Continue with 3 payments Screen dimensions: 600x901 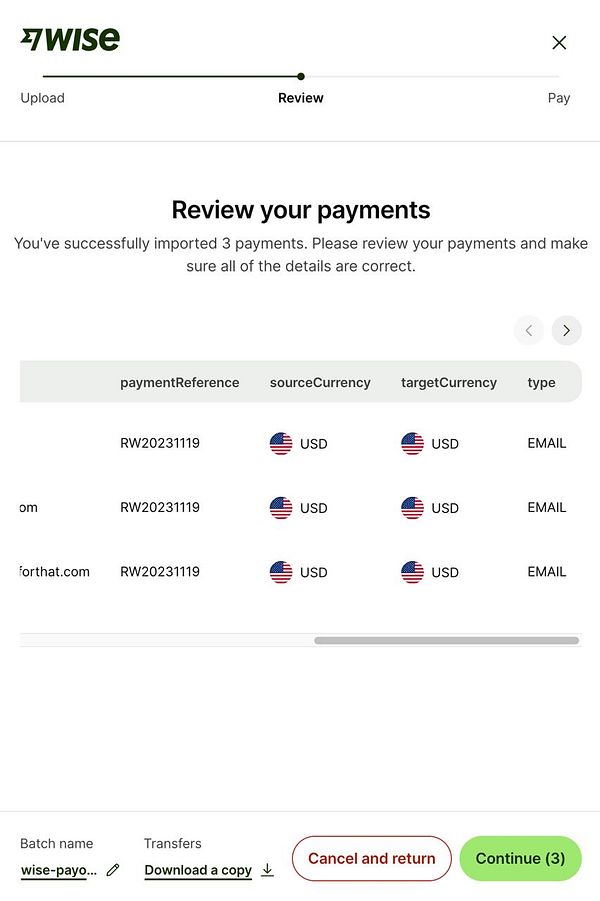click(520, 858)
